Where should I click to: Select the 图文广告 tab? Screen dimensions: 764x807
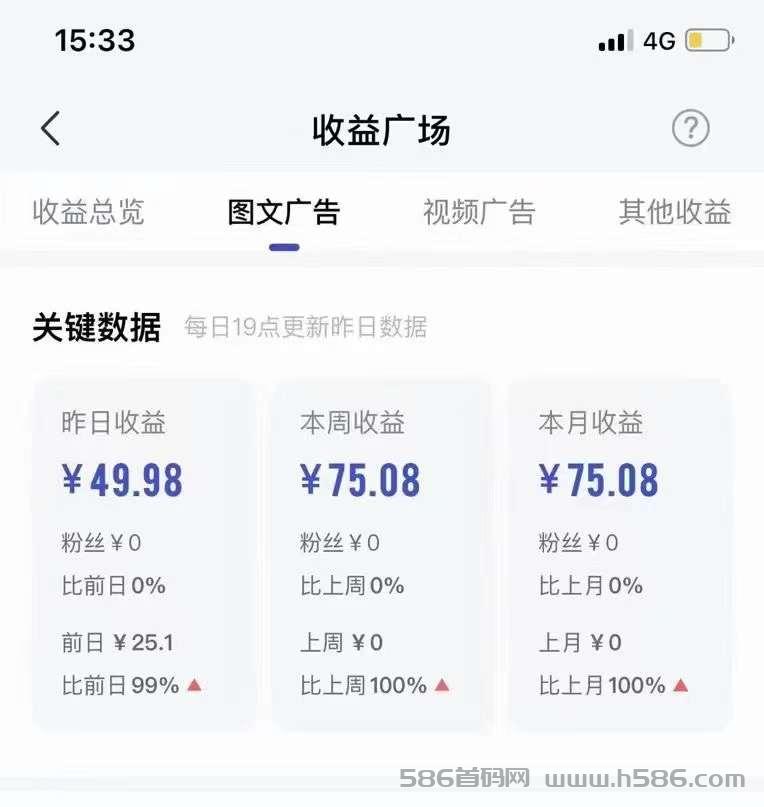tap(284, 212)
